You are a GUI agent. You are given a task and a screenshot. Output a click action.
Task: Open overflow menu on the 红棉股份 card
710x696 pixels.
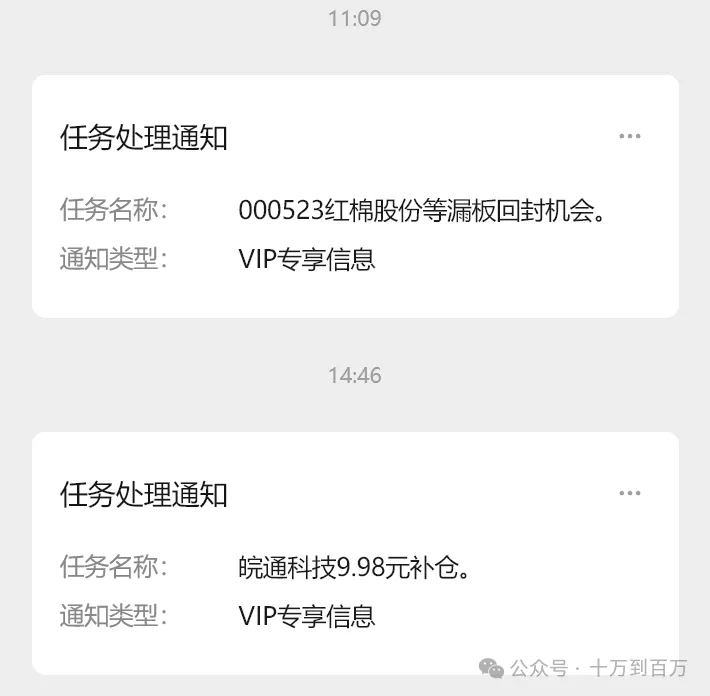coord(629,136)
